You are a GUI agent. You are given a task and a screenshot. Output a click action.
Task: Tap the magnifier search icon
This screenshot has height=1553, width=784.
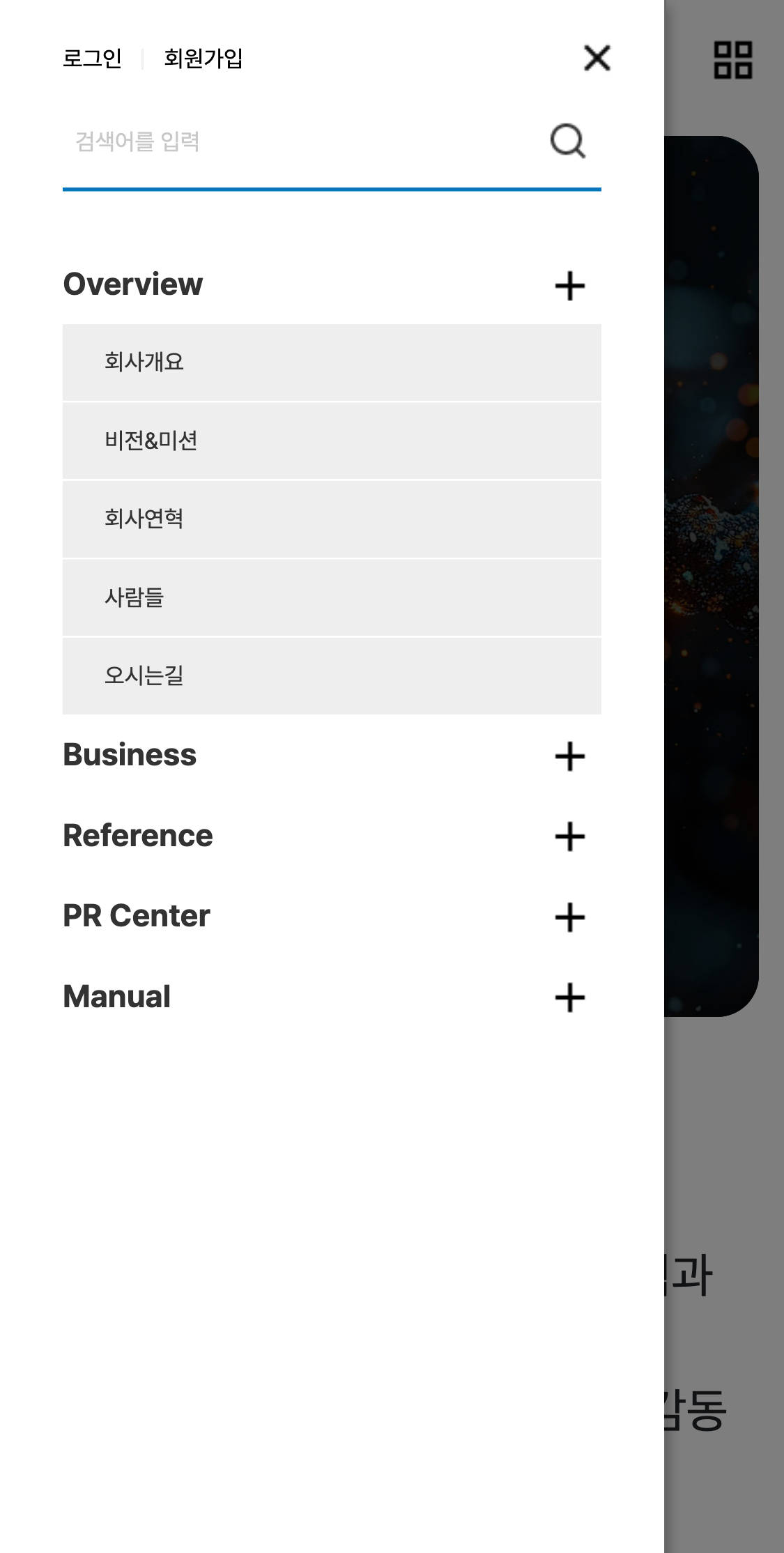coord(567,142)
